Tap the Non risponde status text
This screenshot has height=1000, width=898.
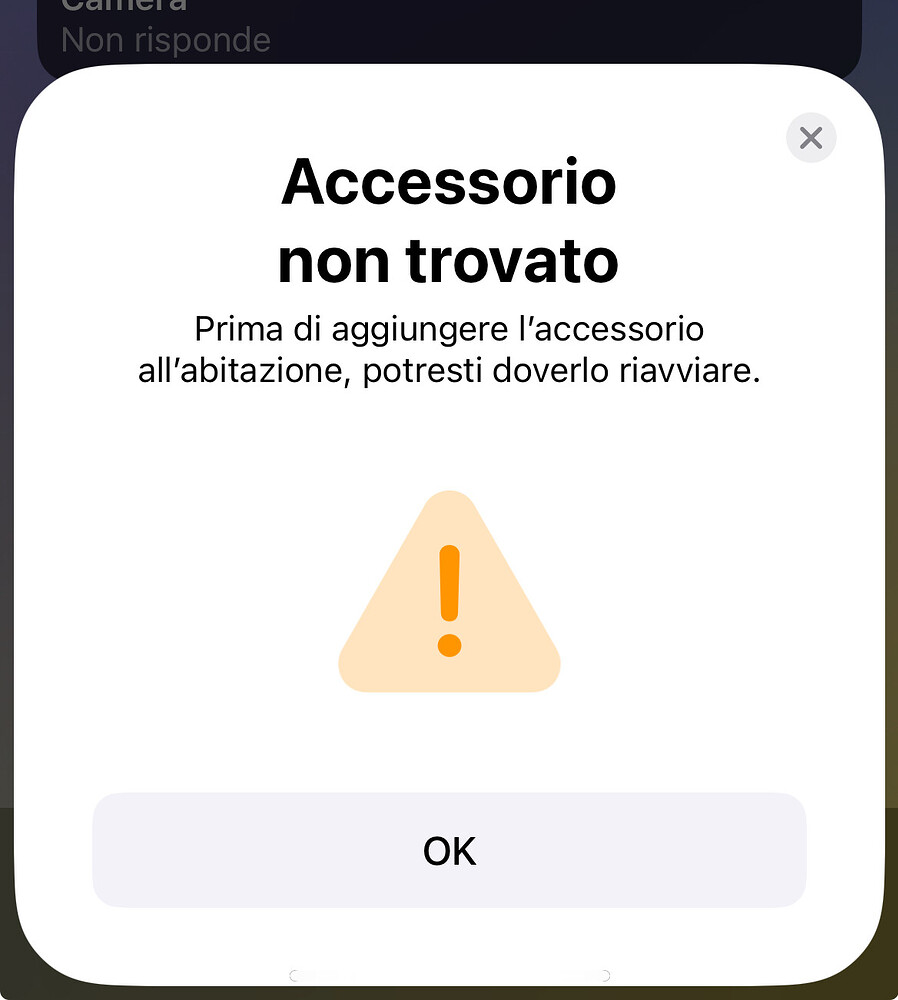[x=166, y=40]
